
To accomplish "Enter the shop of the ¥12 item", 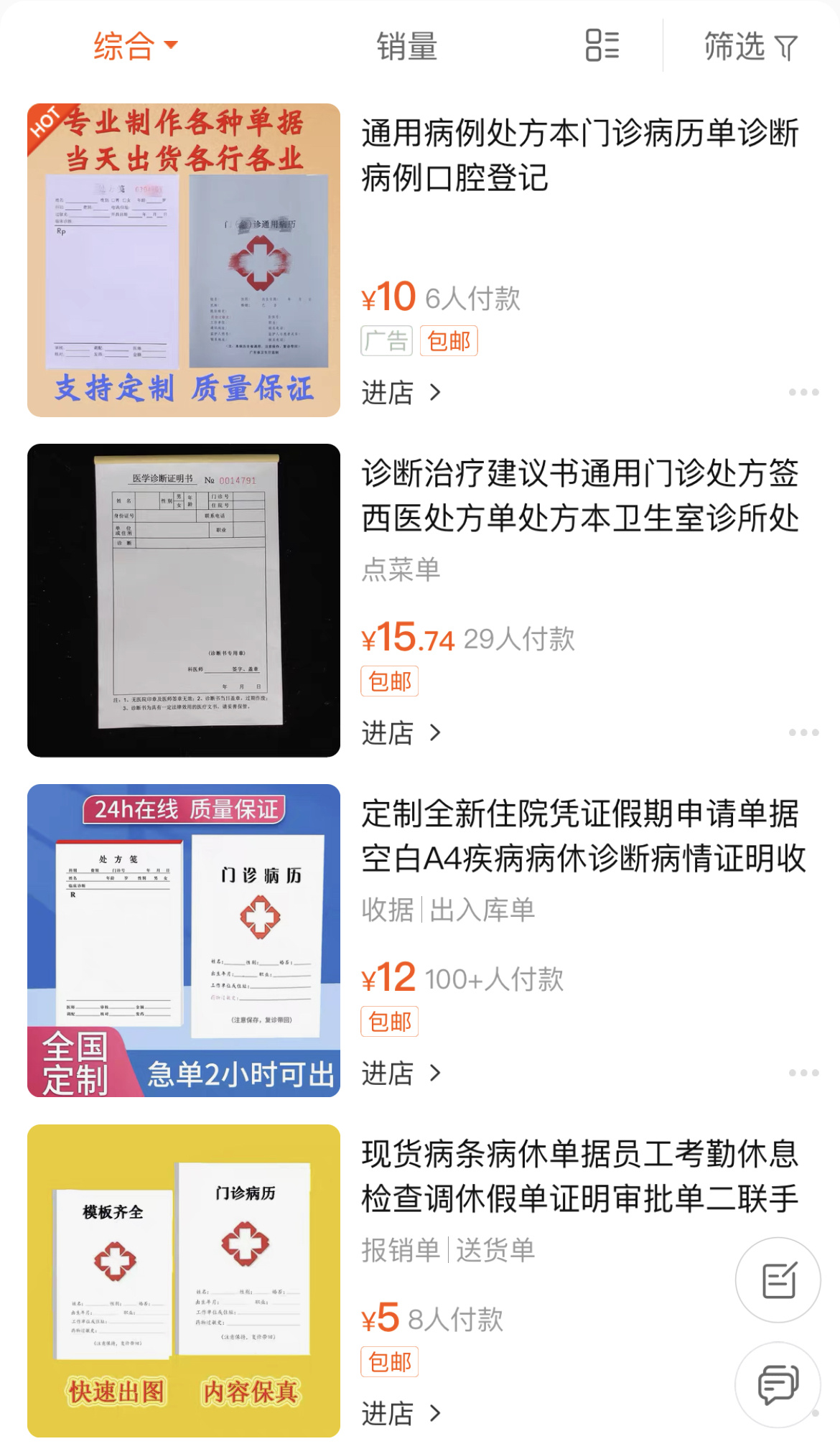I will (401, 1073).
